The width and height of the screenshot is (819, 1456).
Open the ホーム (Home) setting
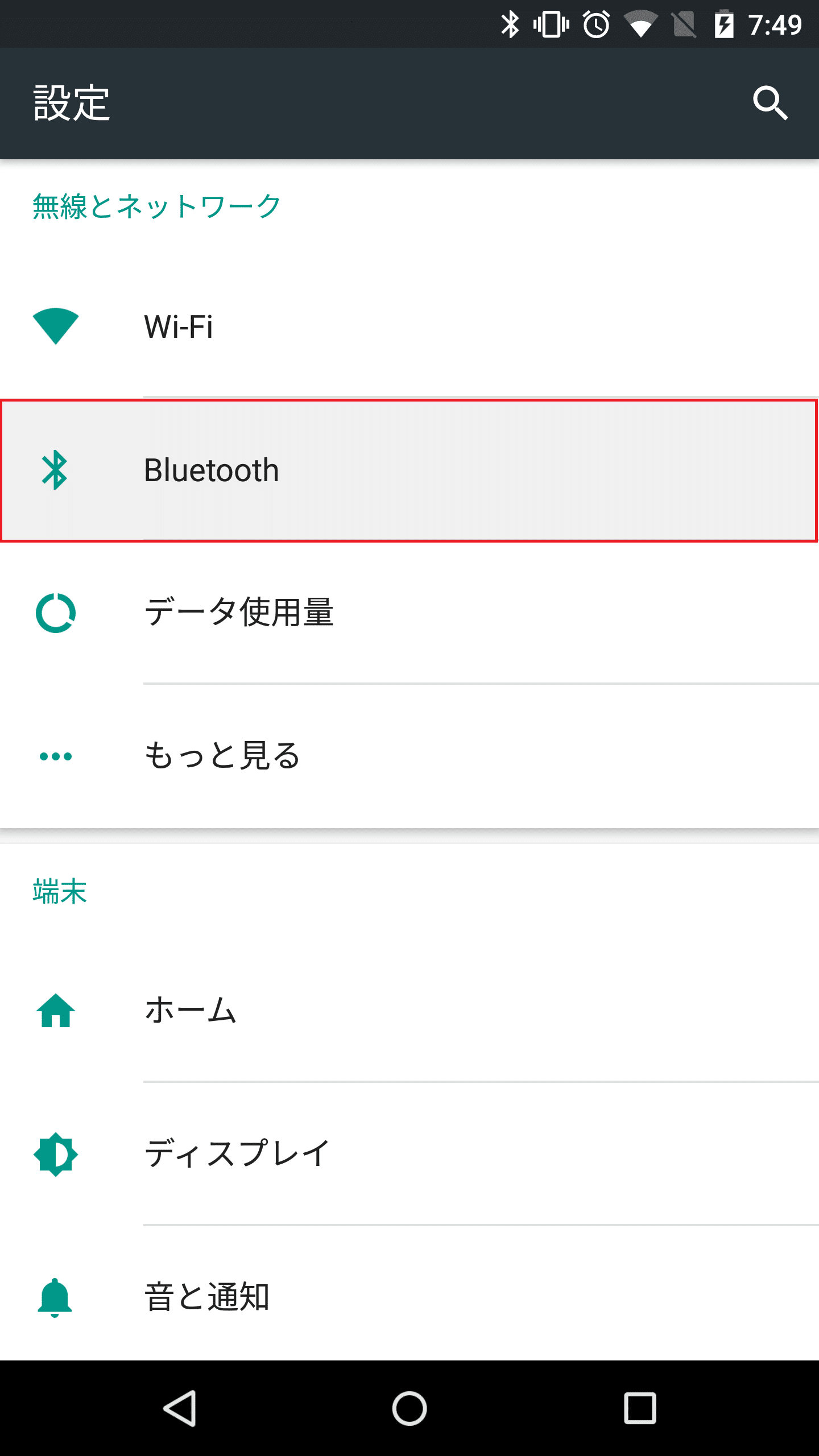(409, 1011)
